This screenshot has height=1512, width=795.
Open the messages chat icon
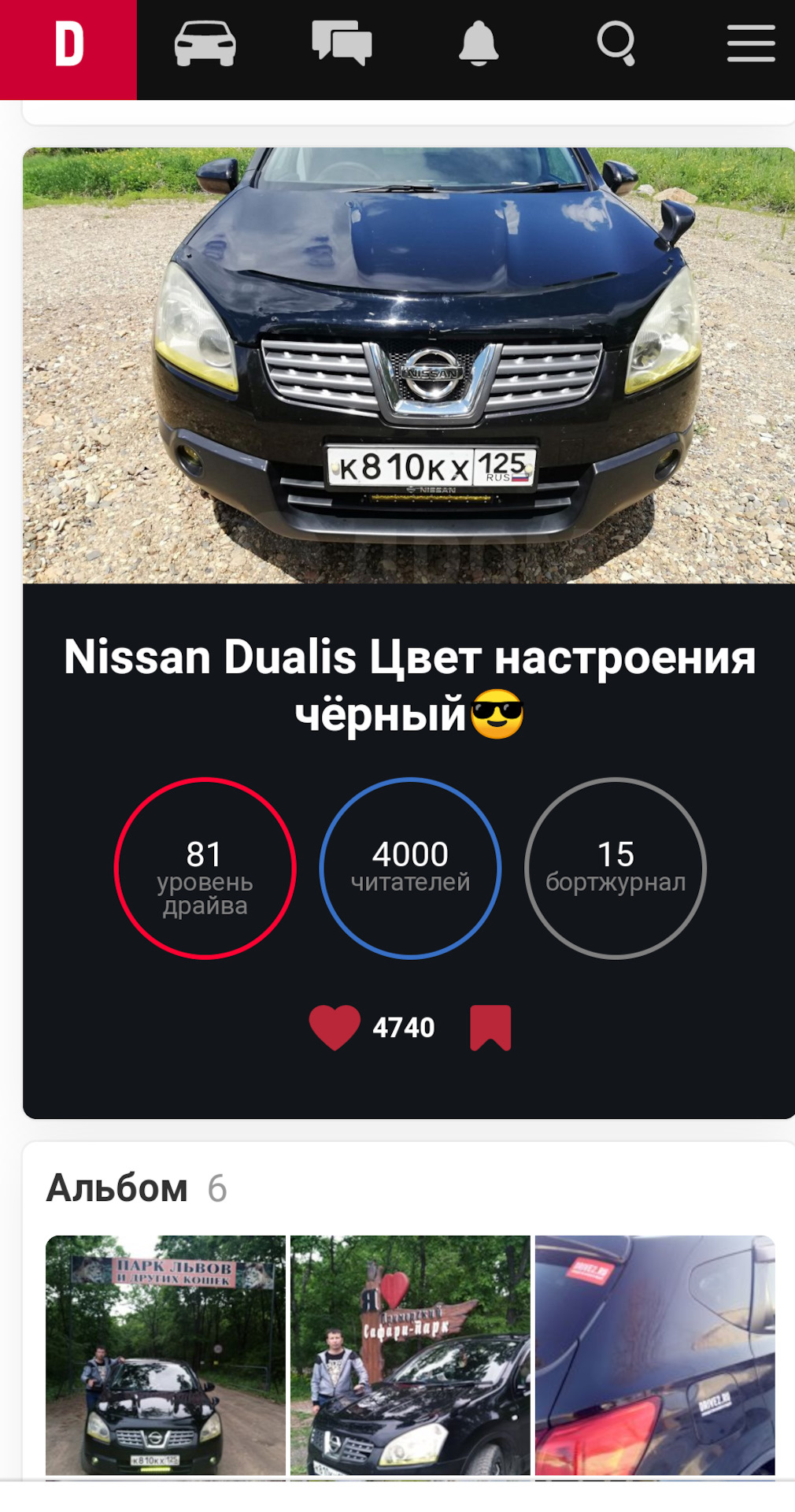342,43
